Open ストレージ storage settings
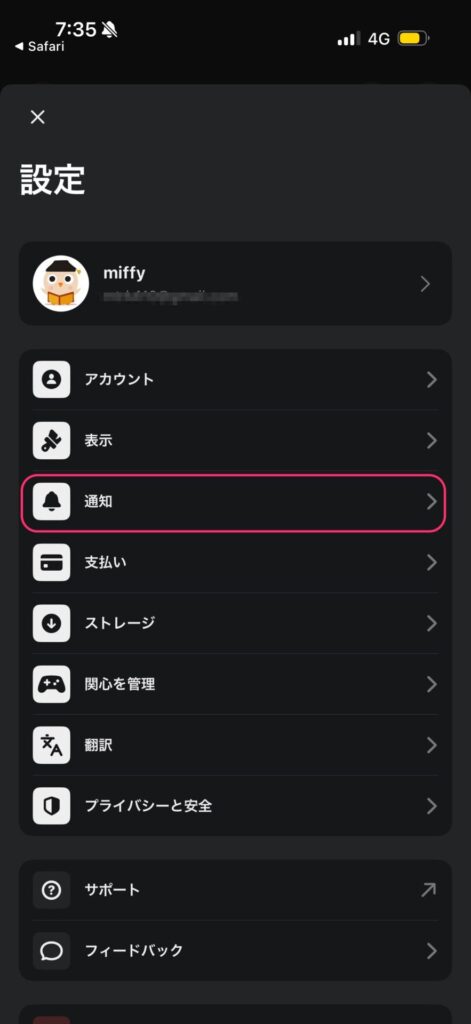471x1024 pixels. point(235,623)
